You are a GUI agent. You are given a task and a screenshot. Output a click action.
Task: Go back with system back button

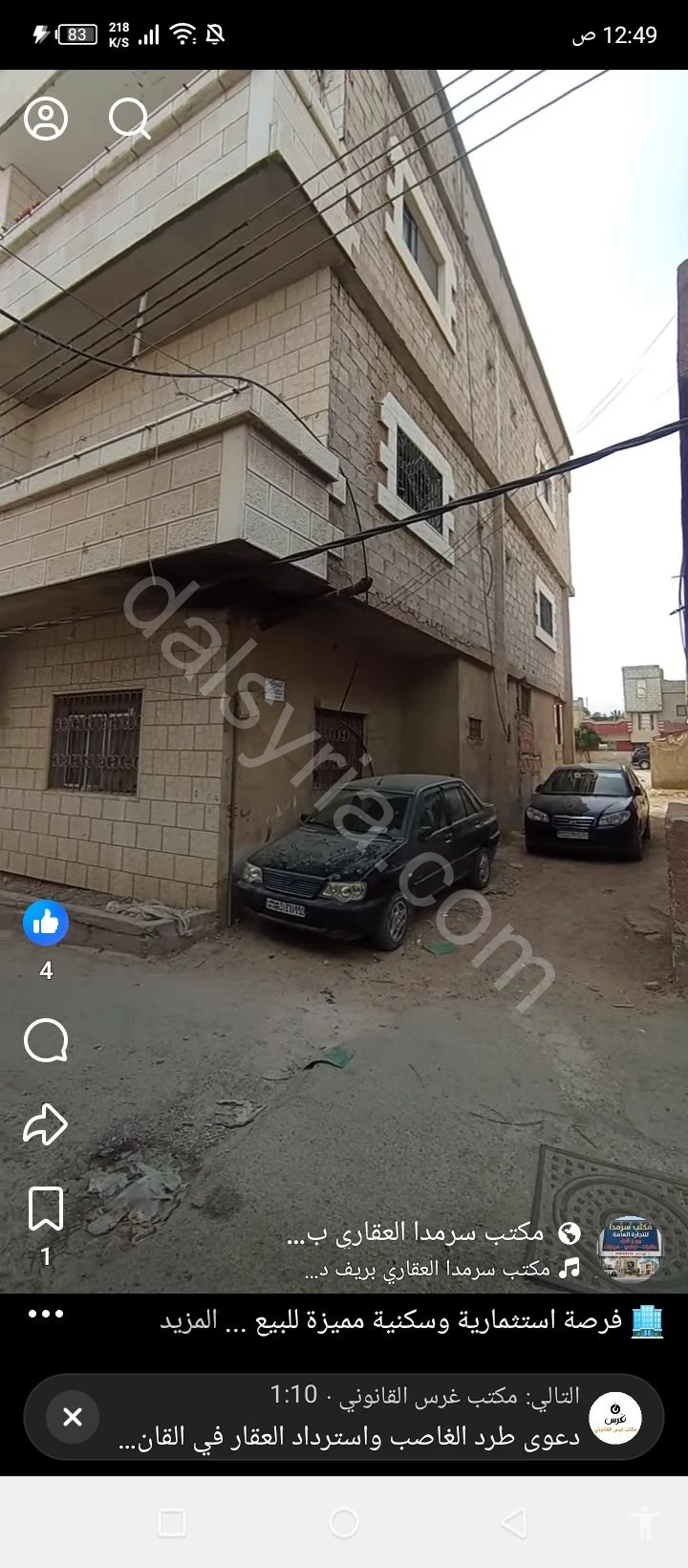[514, 1522]
